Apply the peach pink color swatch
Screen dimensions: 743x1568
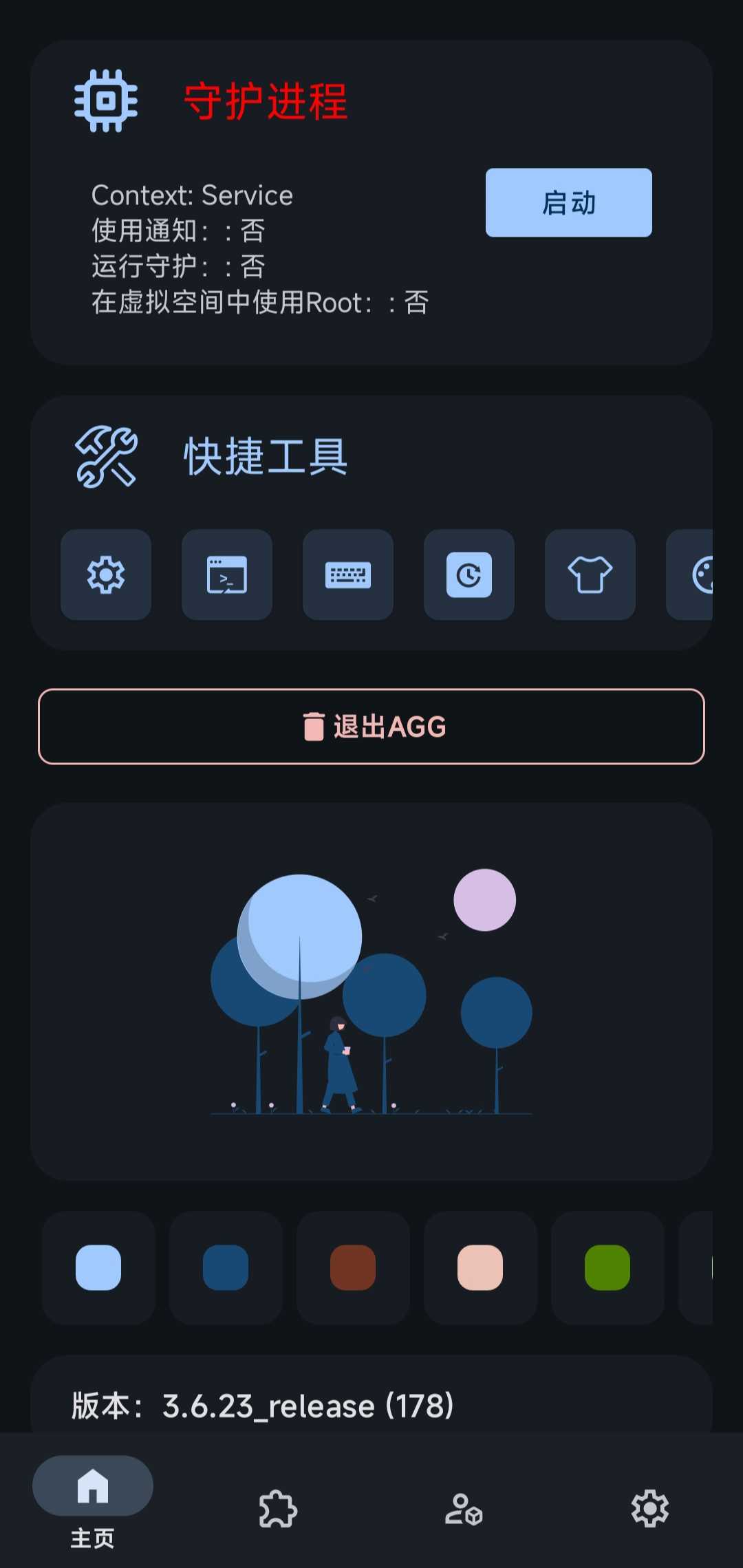[480, 1267]
